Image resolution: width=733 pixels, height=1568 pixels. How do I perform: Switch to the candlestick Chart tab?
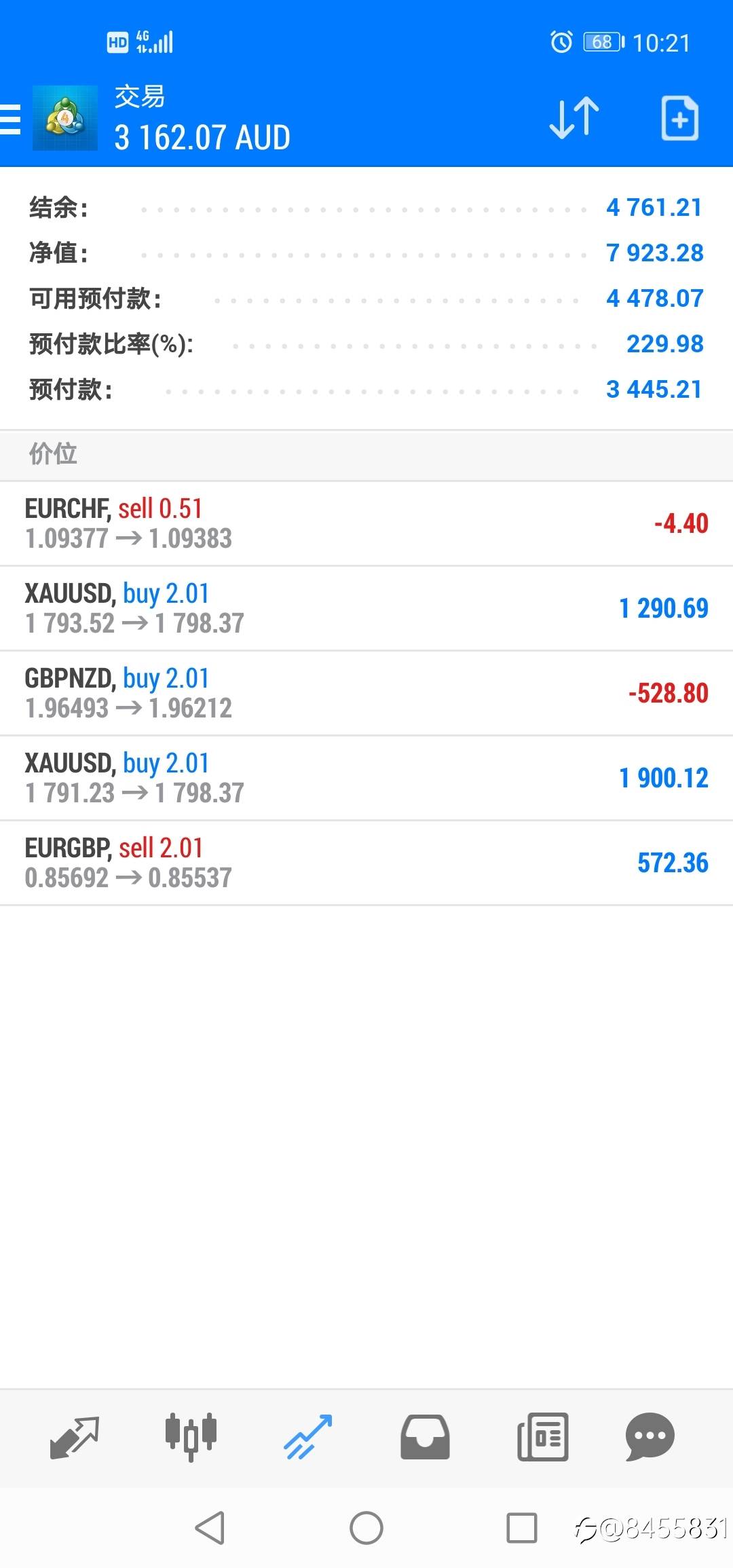point(191,1436)
